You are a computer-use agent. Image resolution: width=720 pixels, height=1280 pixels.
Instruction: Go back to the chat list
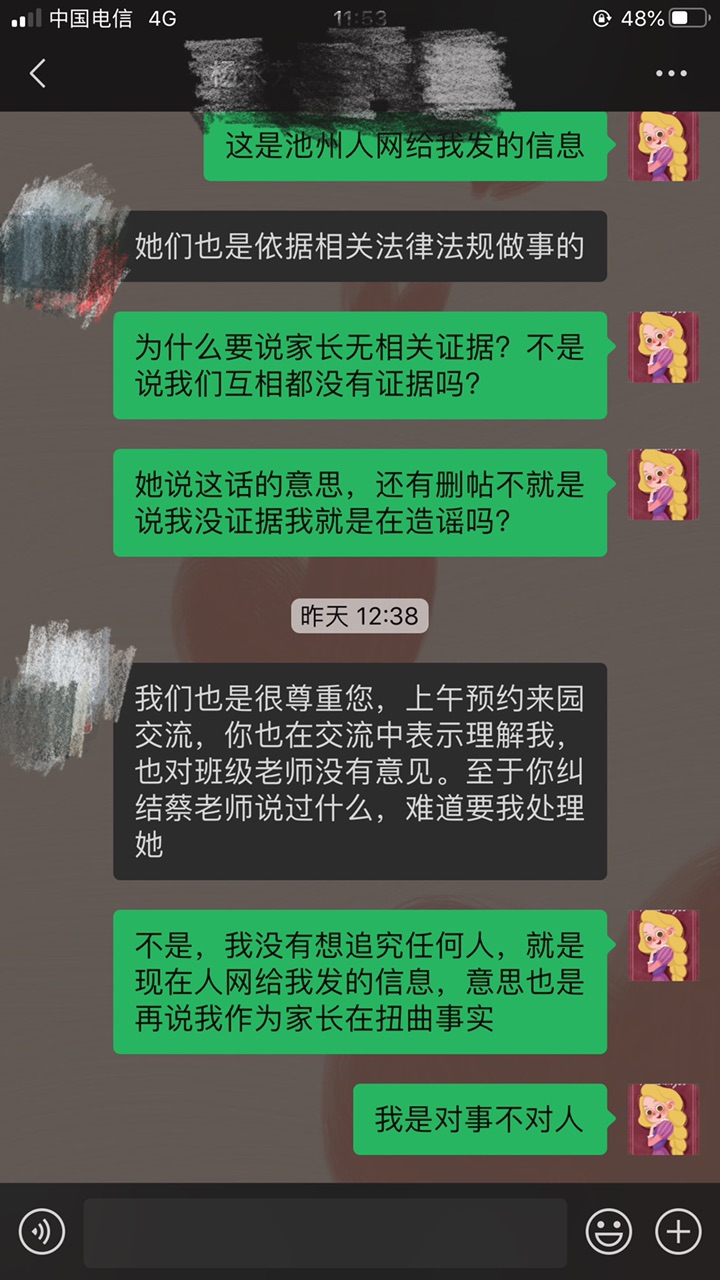(38, 73)
